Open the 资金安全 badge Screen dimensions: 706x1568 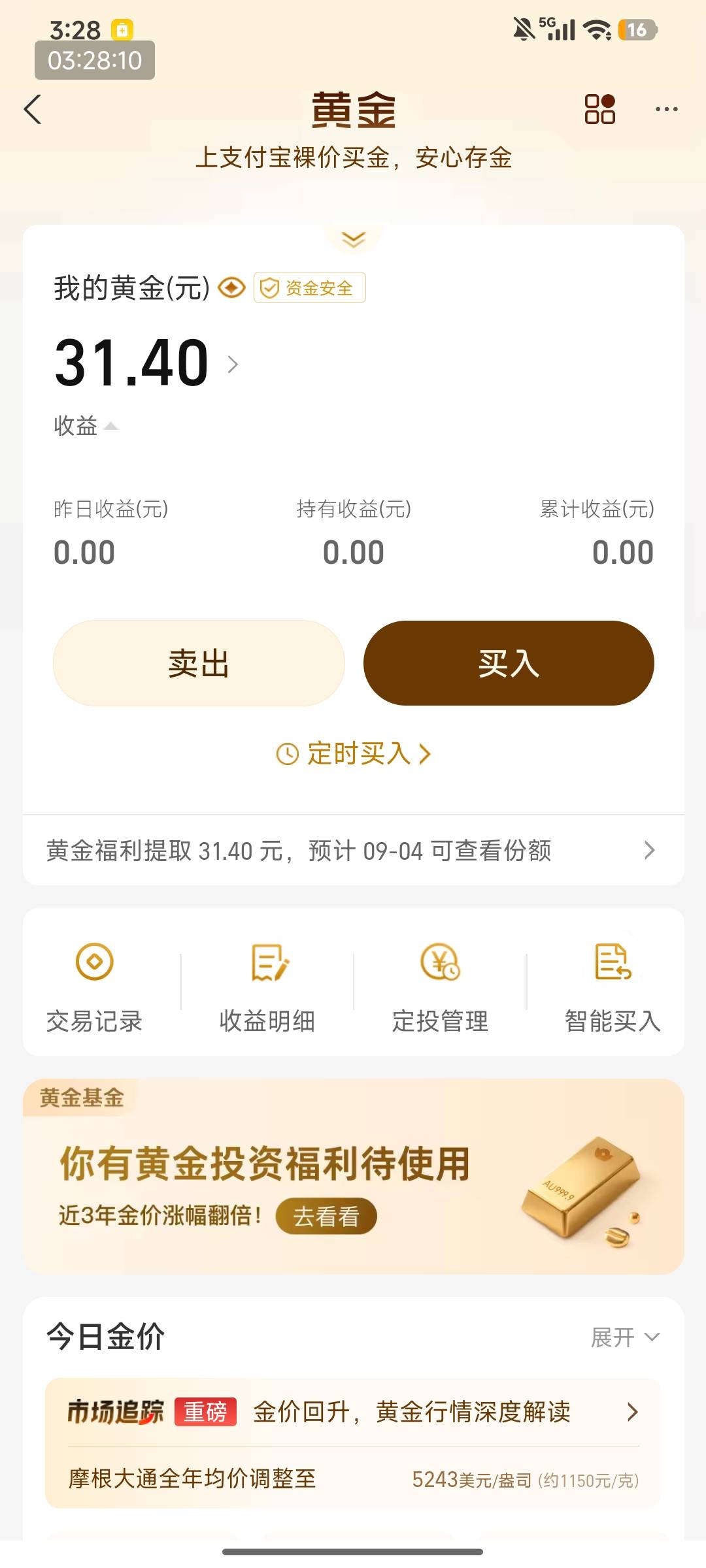click(310, 287)
